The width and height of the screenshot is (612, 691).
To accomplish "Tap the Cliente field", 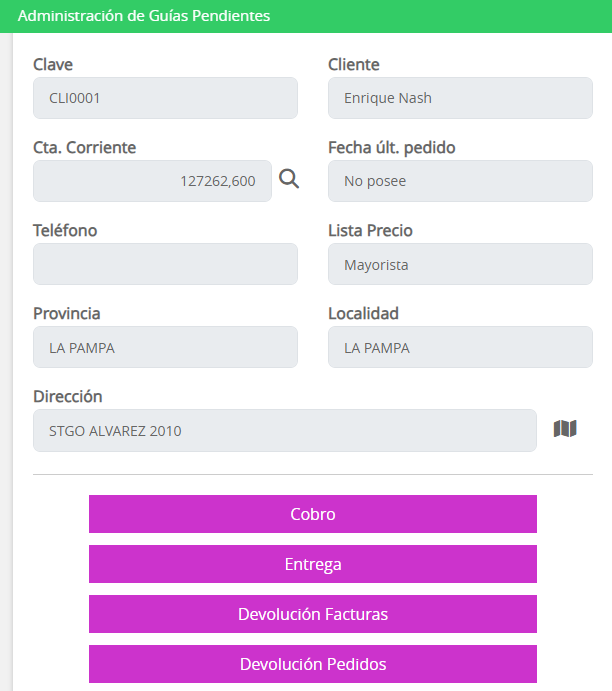I will pos(460,98).
